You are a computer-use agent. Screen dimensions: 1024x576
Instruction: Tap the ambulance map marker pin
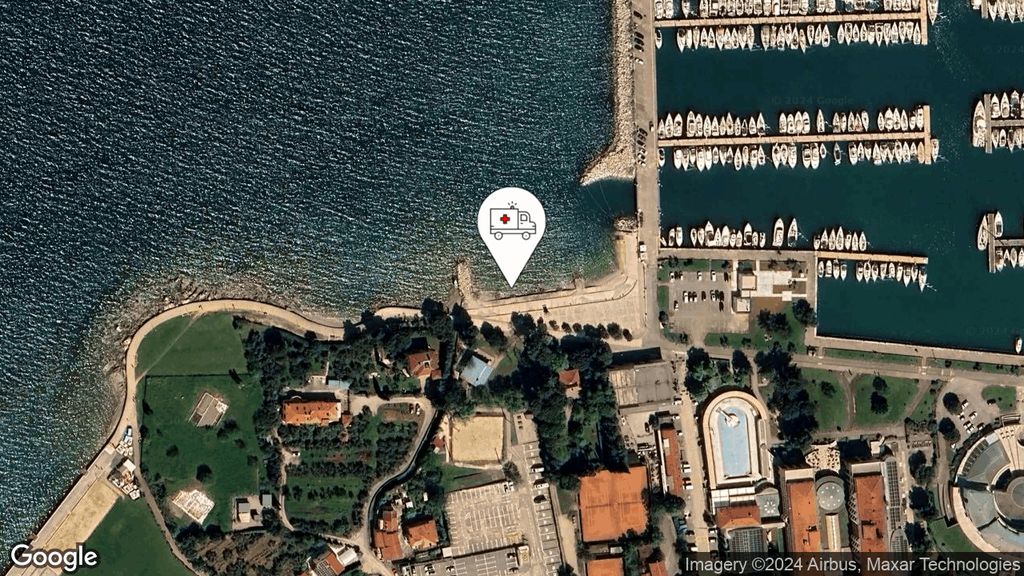[x=511, y=226]
